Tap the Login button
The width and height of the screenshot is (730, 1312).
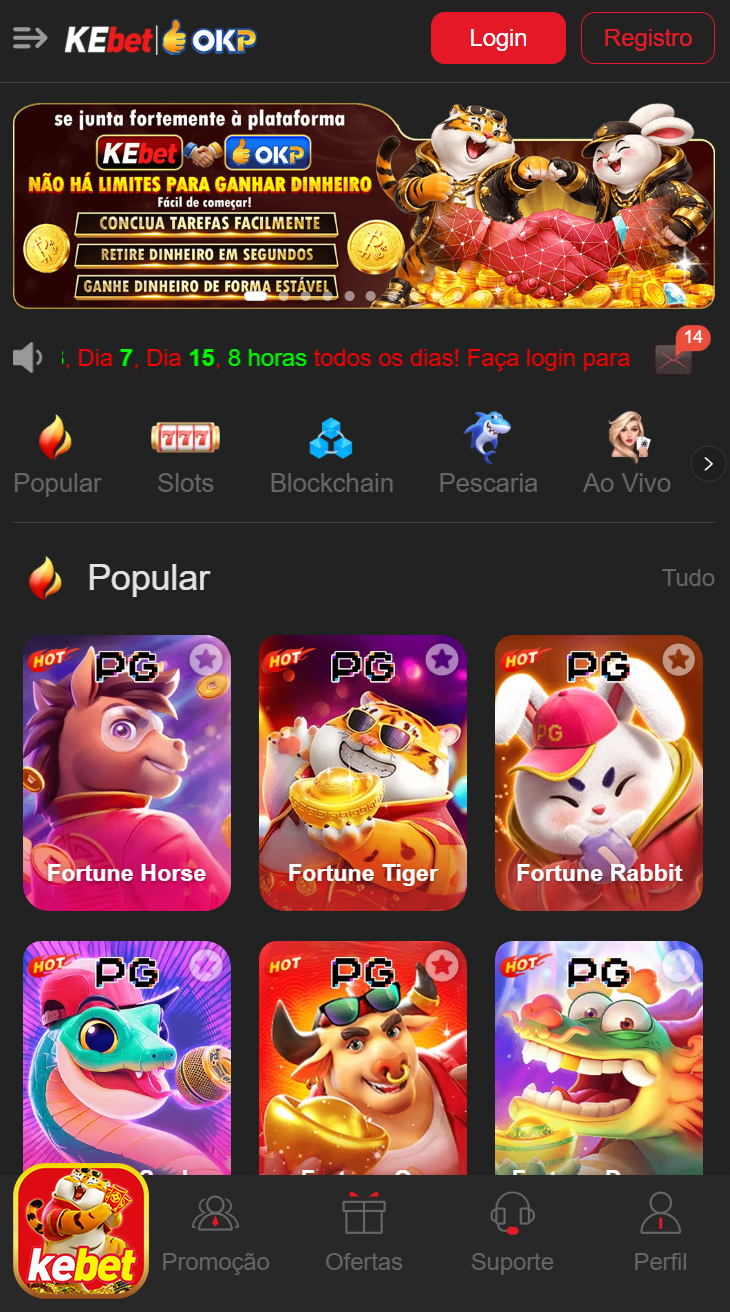498,38
